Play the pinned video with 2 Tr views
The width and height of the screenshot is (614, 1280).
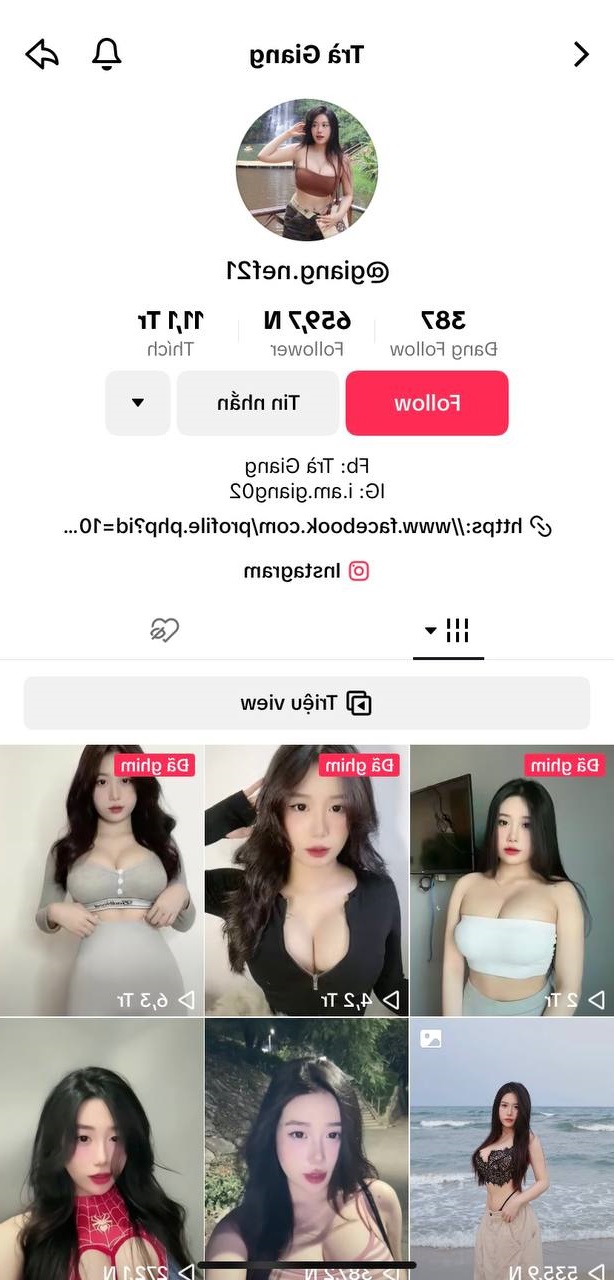511,880
